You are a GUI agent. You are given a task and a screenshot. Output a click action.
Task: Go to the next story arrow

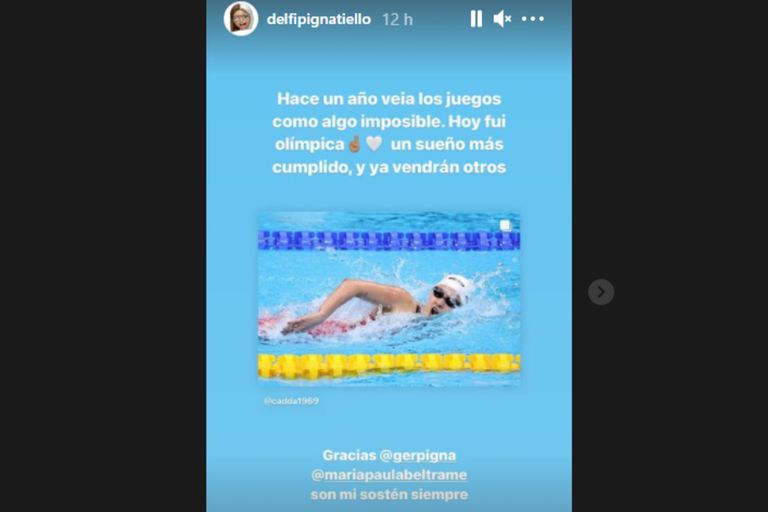coord(600,291)
